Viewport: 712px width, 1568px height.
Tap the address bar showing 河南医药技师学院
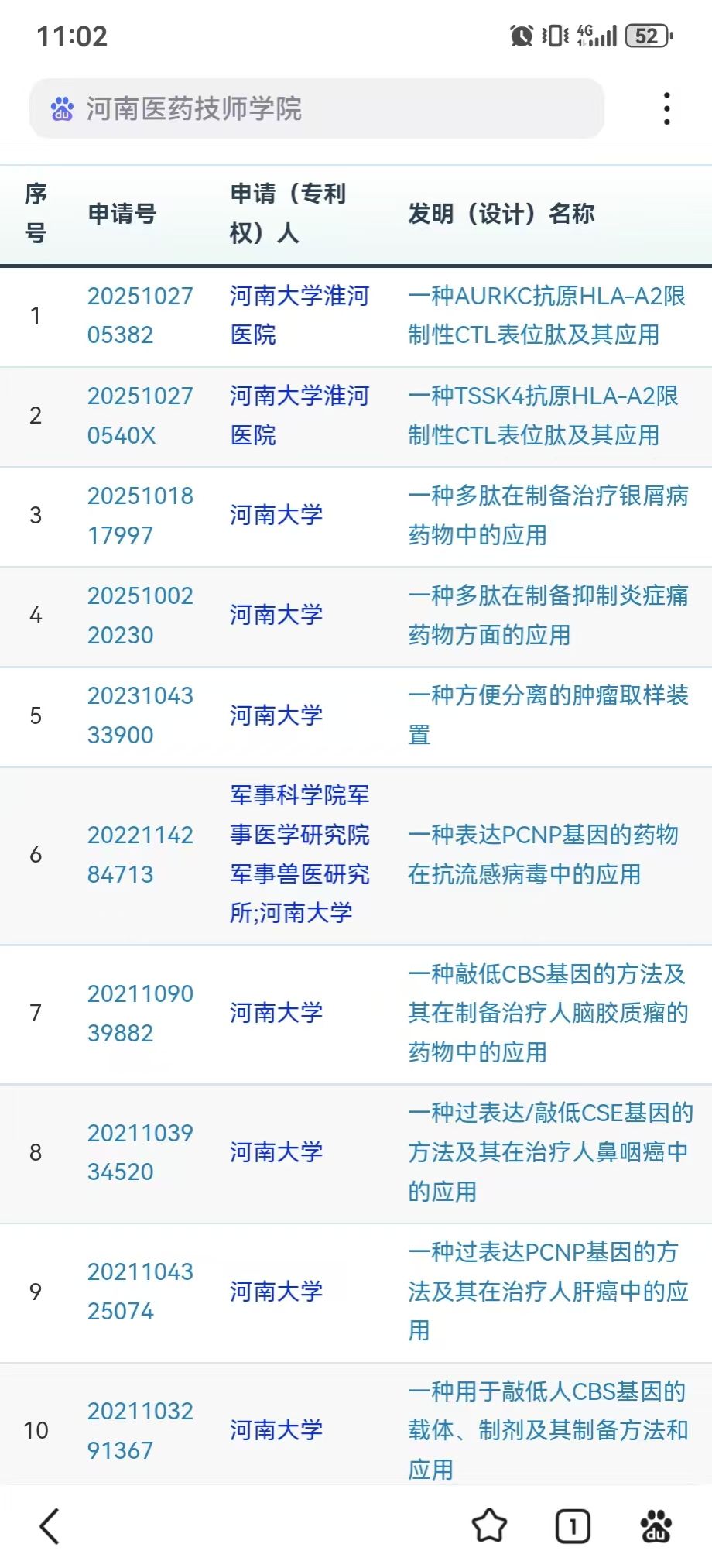click(317, 109)
